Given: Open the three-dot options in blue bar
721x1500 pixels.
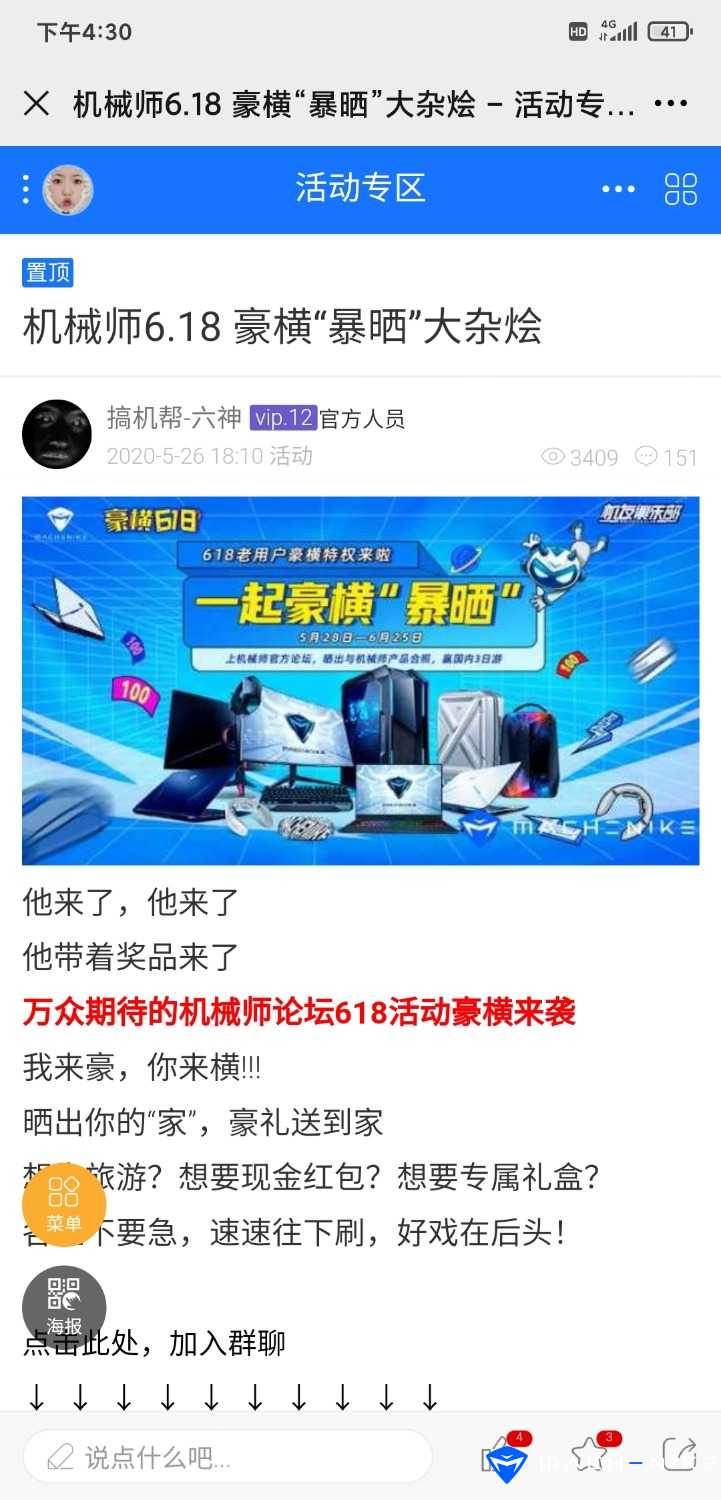Looking at the screenshot, I should pos(618,189).
